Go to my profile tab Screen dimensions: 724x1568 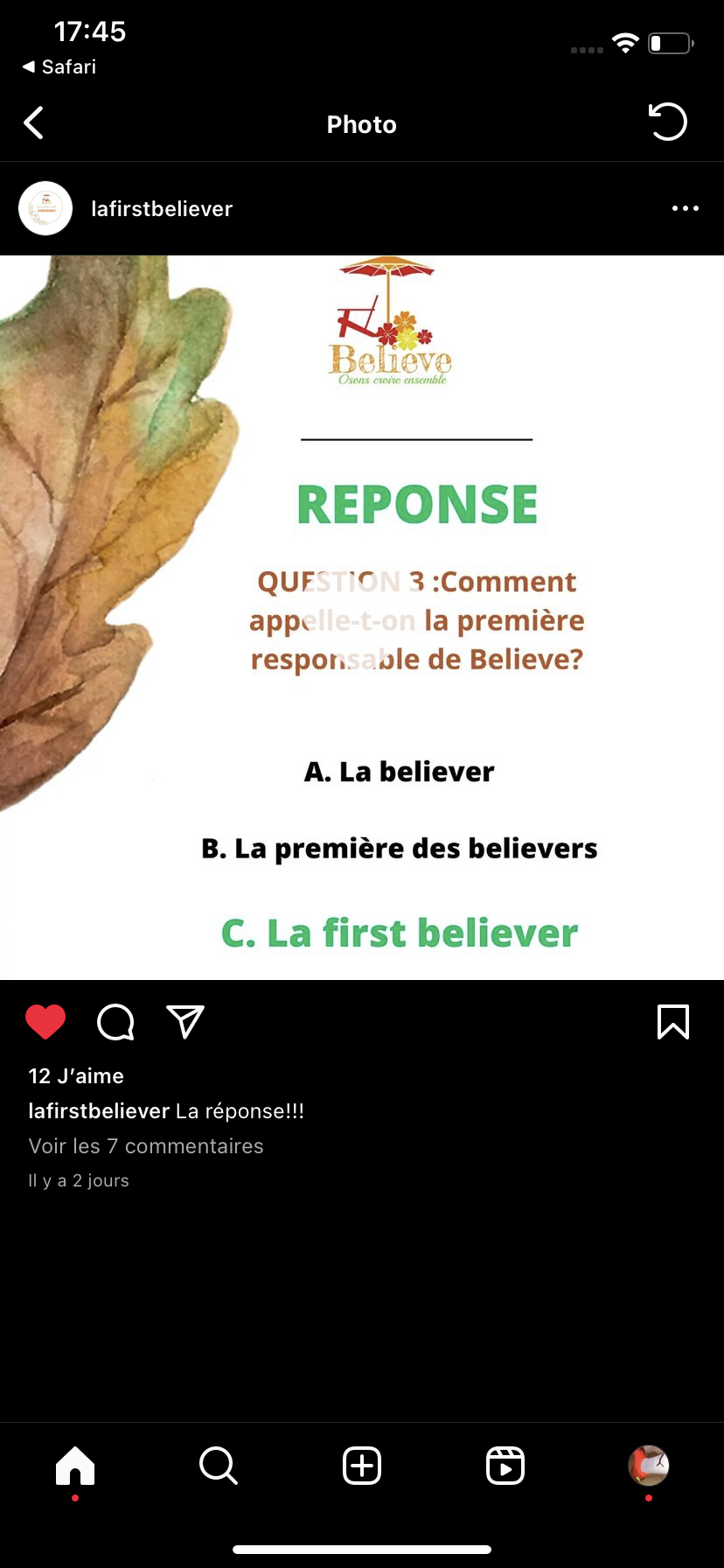click(649, 1465)
